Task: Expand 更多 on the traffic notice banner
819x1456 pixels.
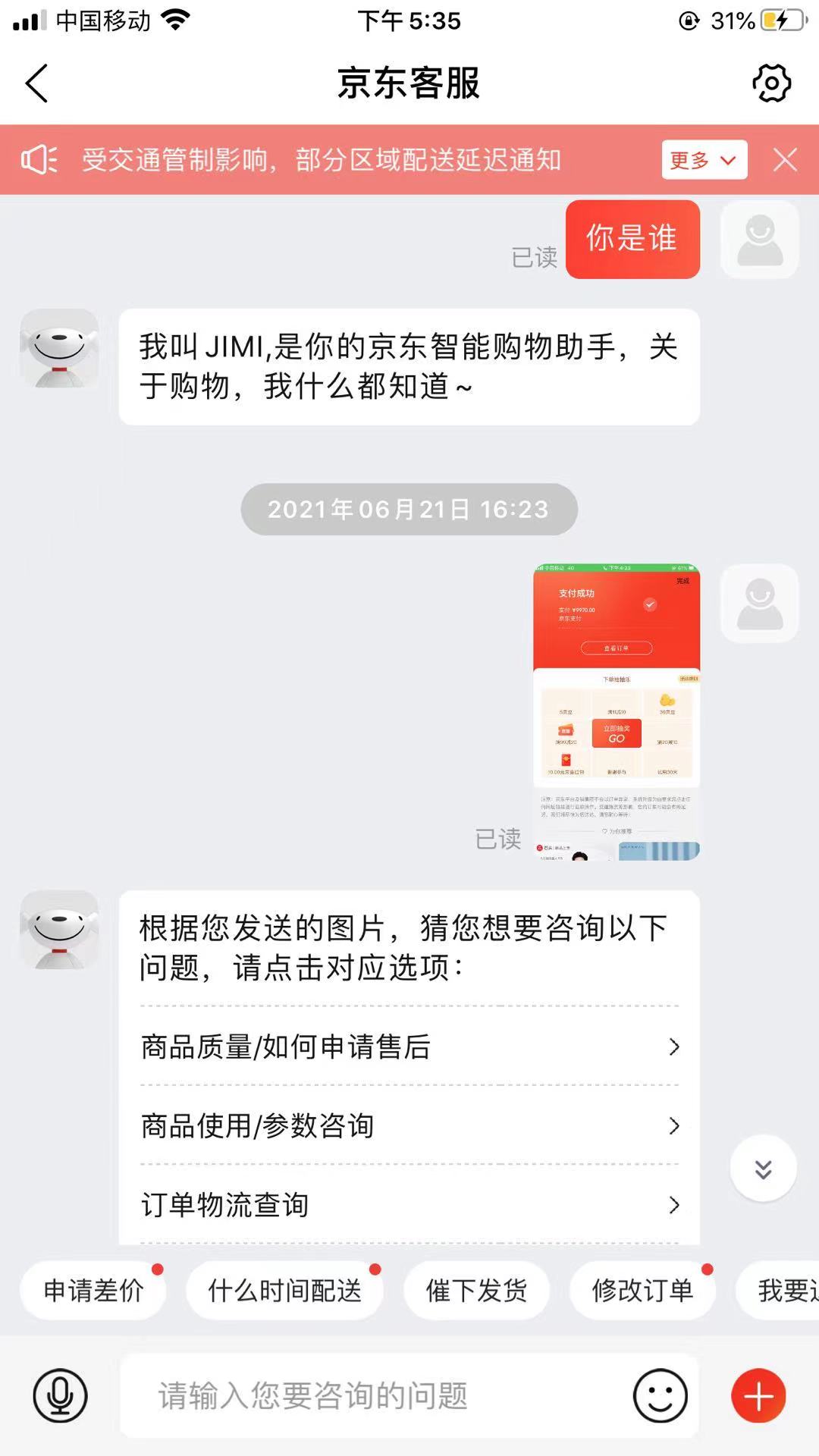Action: coord(702,159)
